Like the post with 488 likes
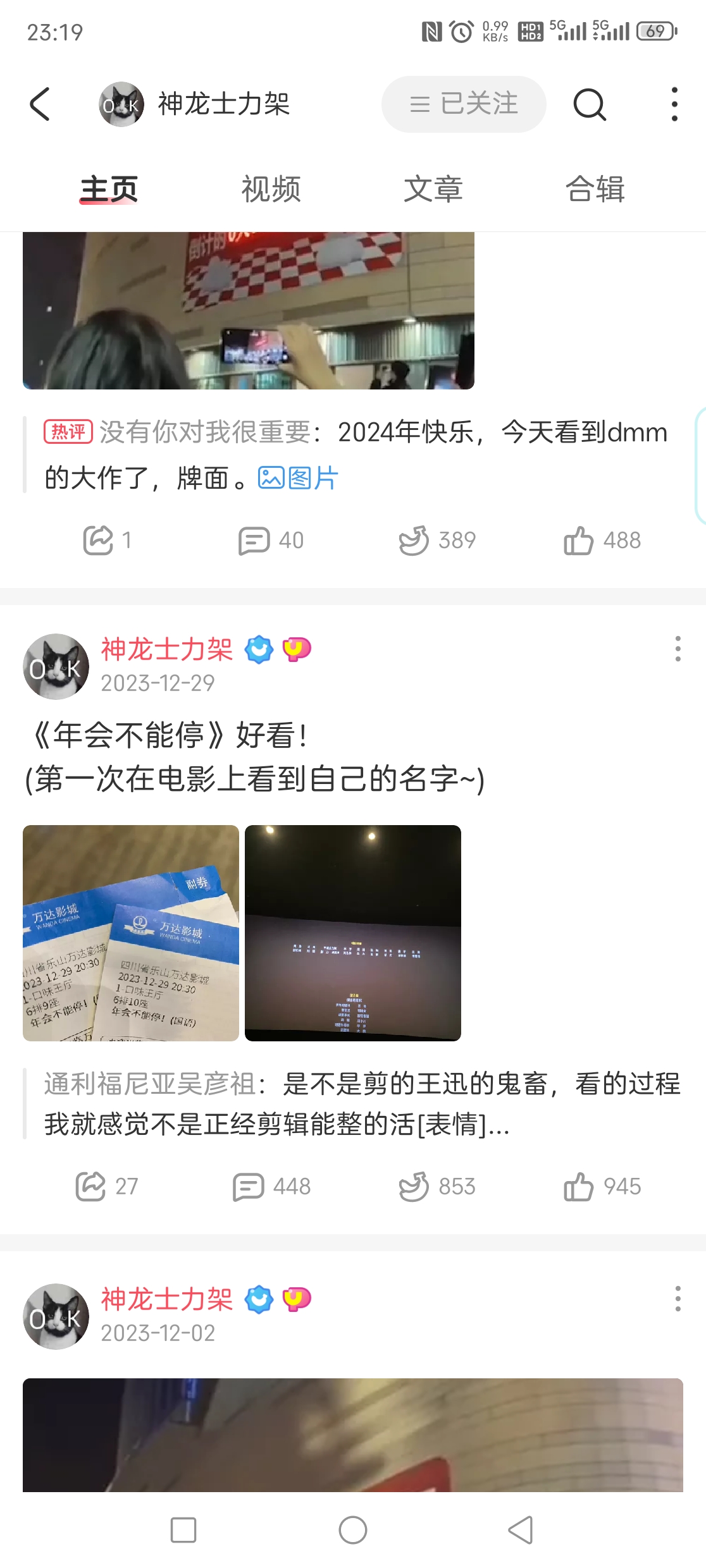This screenshot has height=1568, width=706. [x=602, y=541]
